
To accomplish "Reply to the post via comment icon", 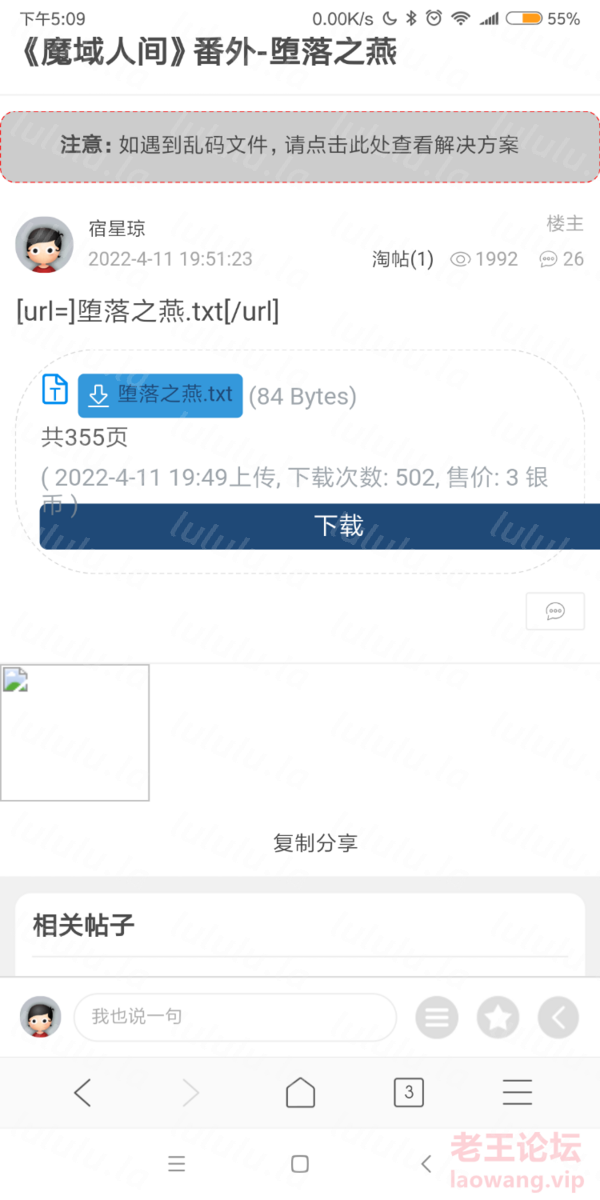I will [555, 611].
